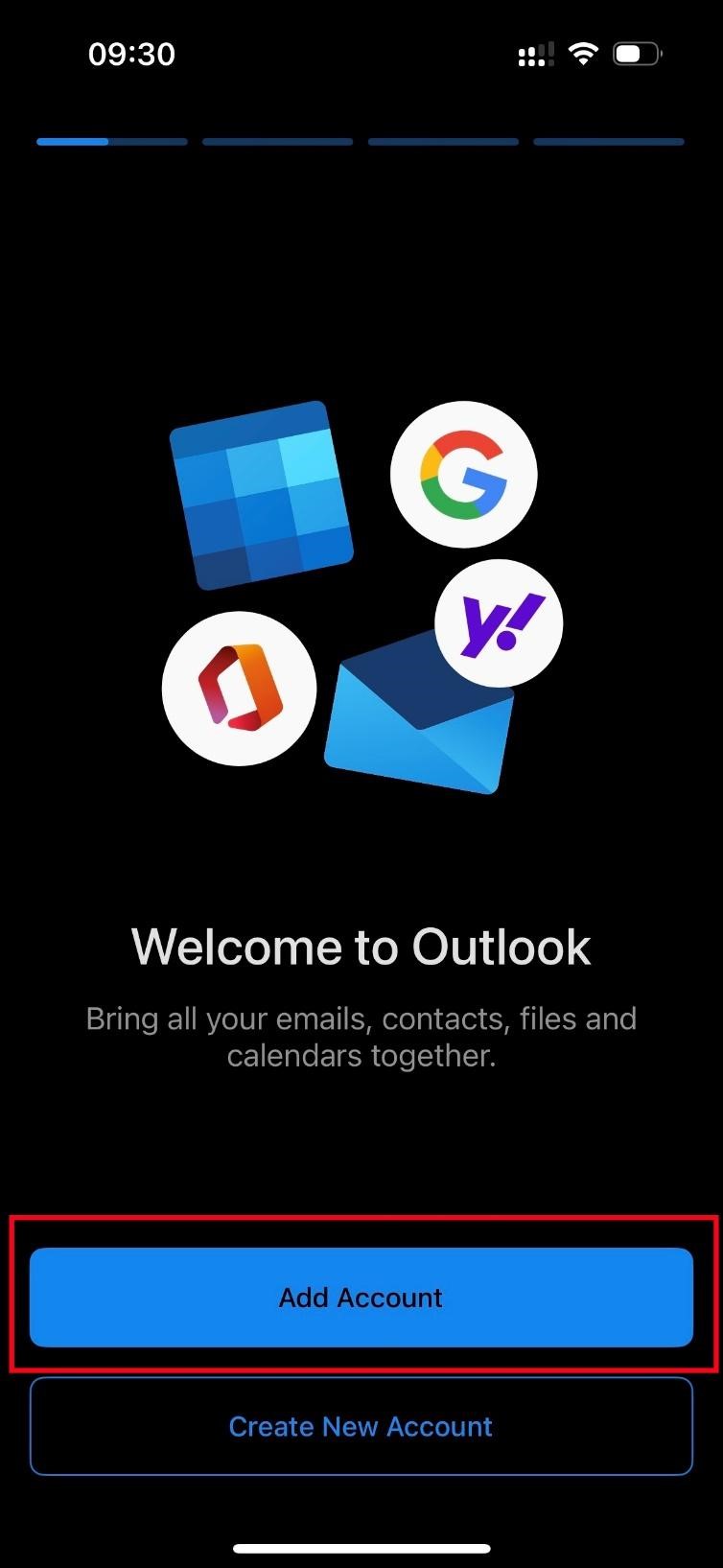Click the last progress segment on the right
This screenshot has width=723, height=1568.
609,141
